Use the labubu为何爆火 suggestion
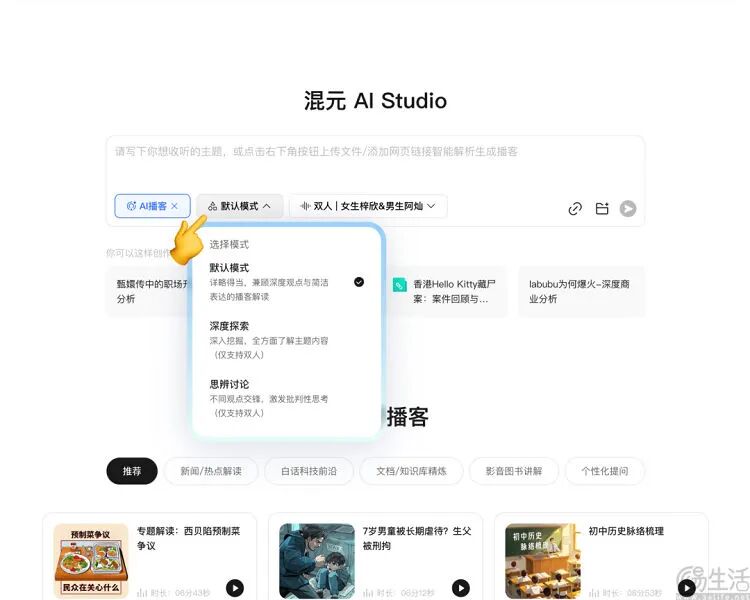This screenshot has width=750, height=600. pyautogui.click(x=580, y=291)
